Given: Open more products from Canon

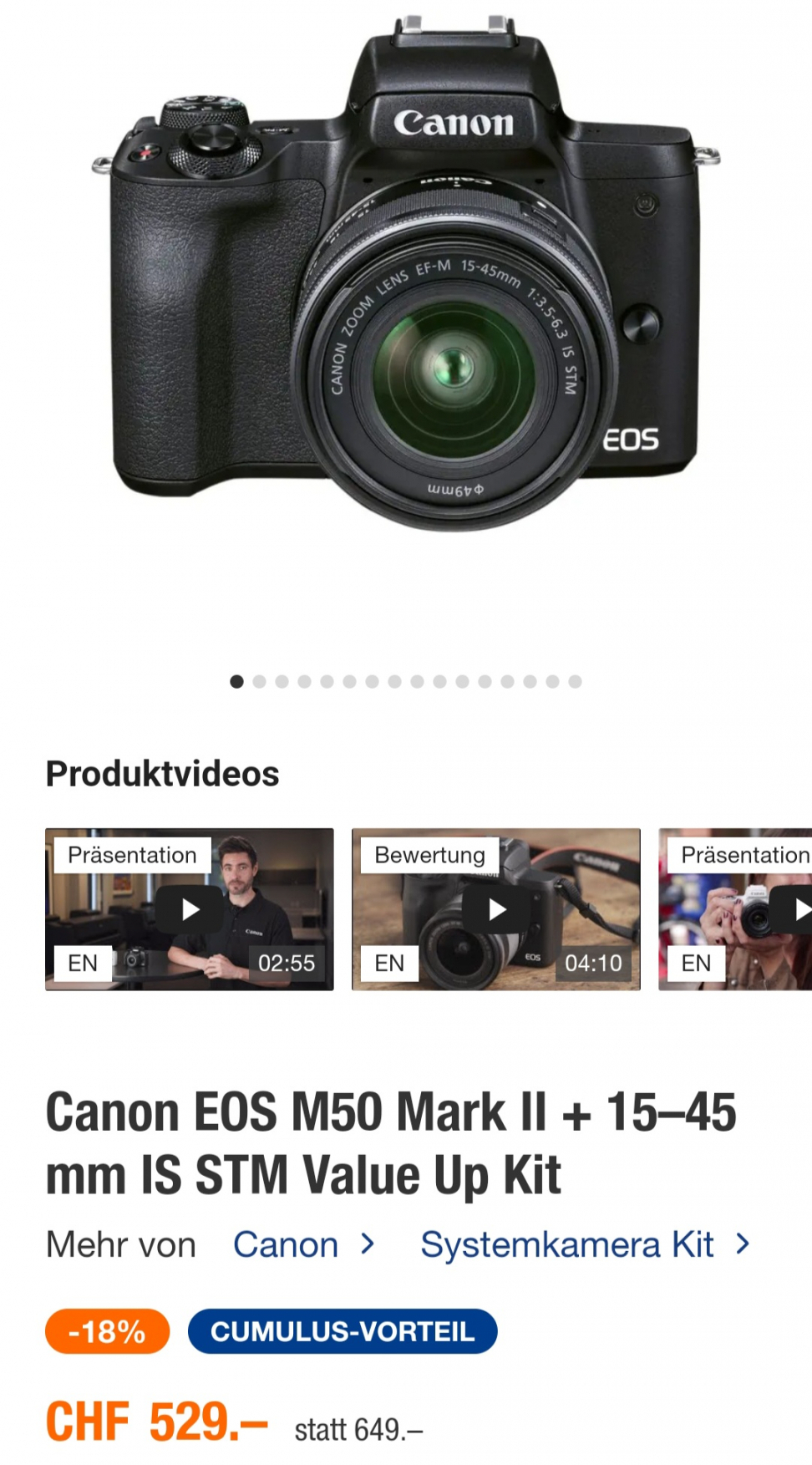Looking at the screenshot, I should coord(302,1245).
